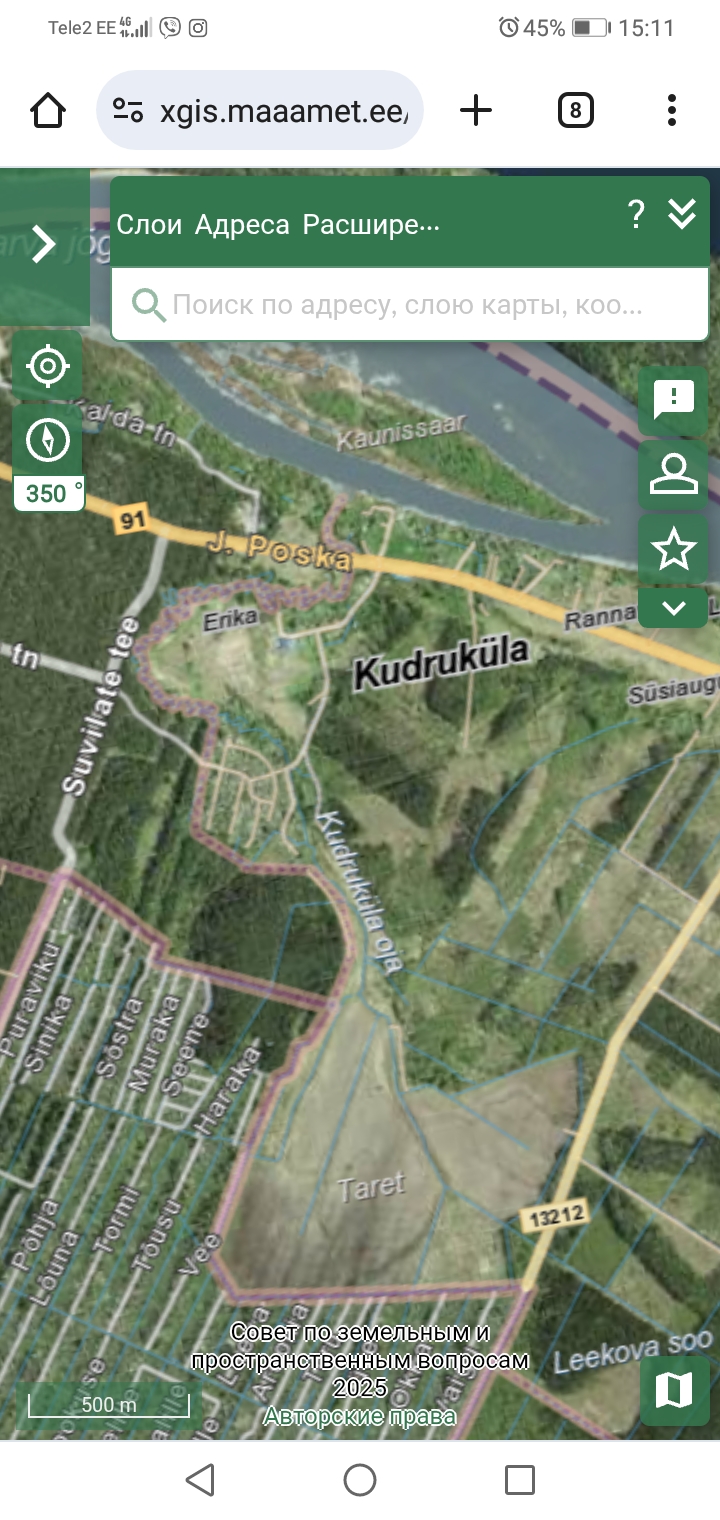Collapse the search panel with double chevron
The width and height of the screenshot is (720, 1520).
tap(682, 214)
